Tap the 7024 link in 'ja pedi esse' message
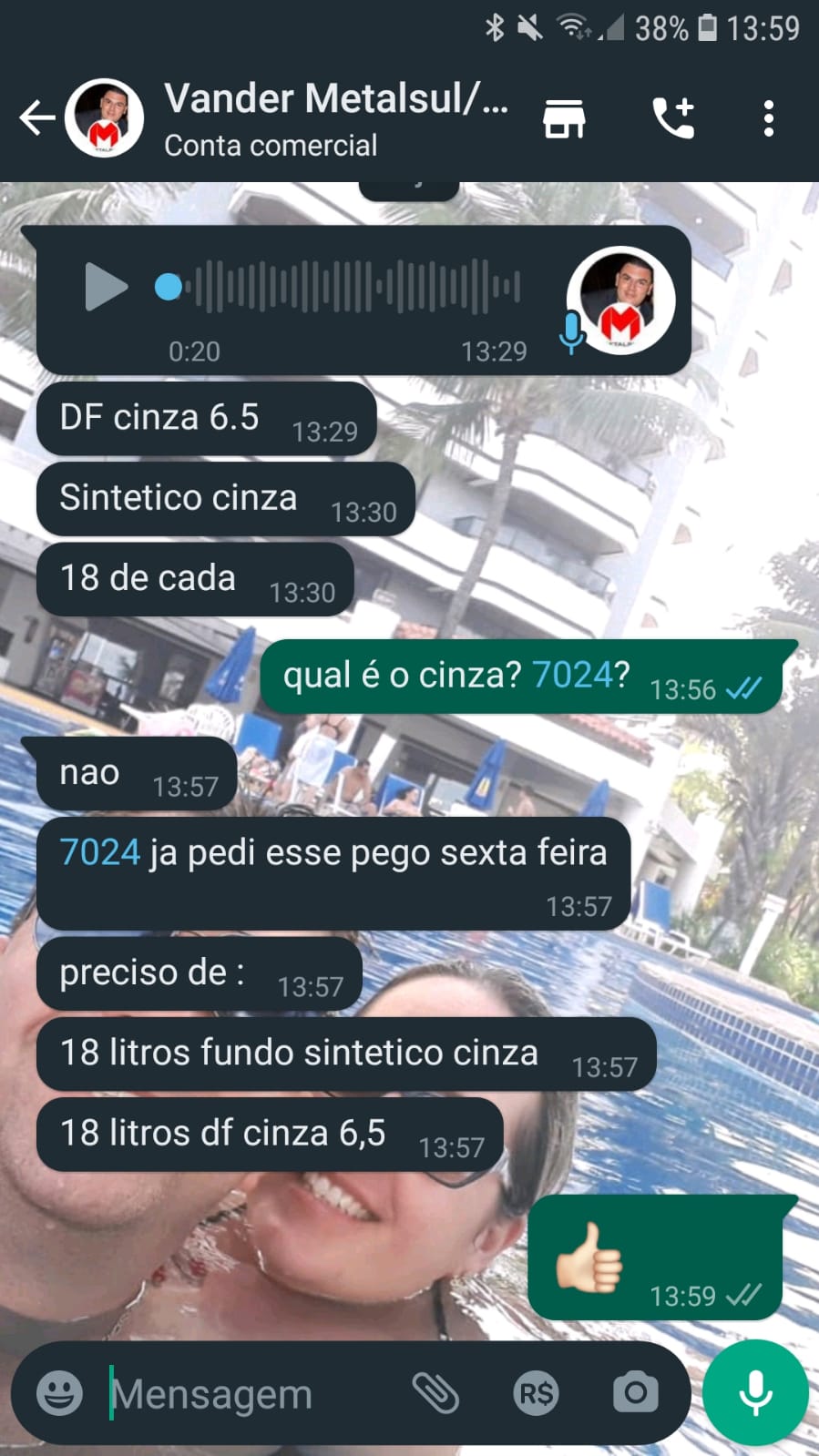Screen dimensions: 819x1456 click(x=99, y=852)
